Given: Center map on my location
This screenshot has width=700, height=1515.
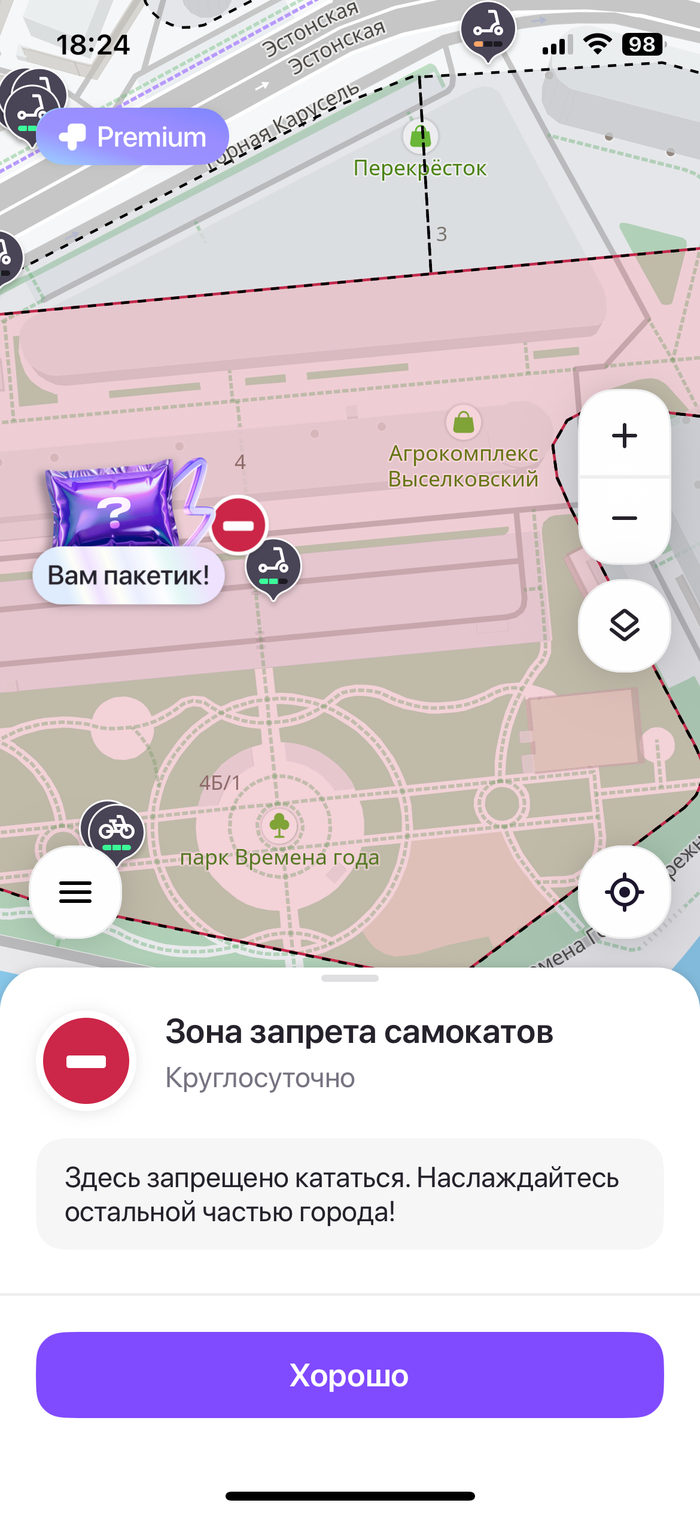Looking at the screenshot, I should point(624,892).
